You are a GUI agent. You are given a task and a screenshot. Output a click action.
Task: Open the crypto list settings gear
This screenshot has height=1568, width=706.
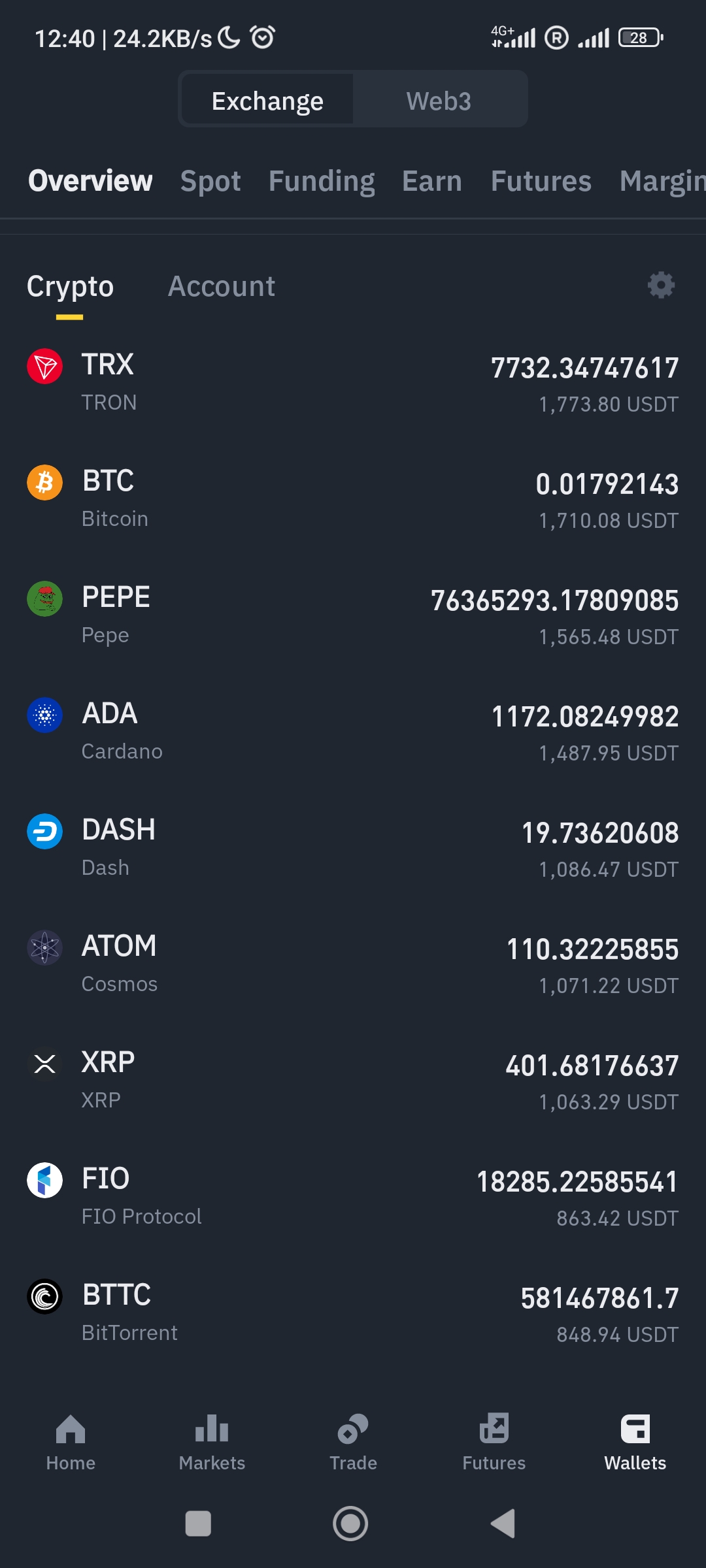pos(661,286)
